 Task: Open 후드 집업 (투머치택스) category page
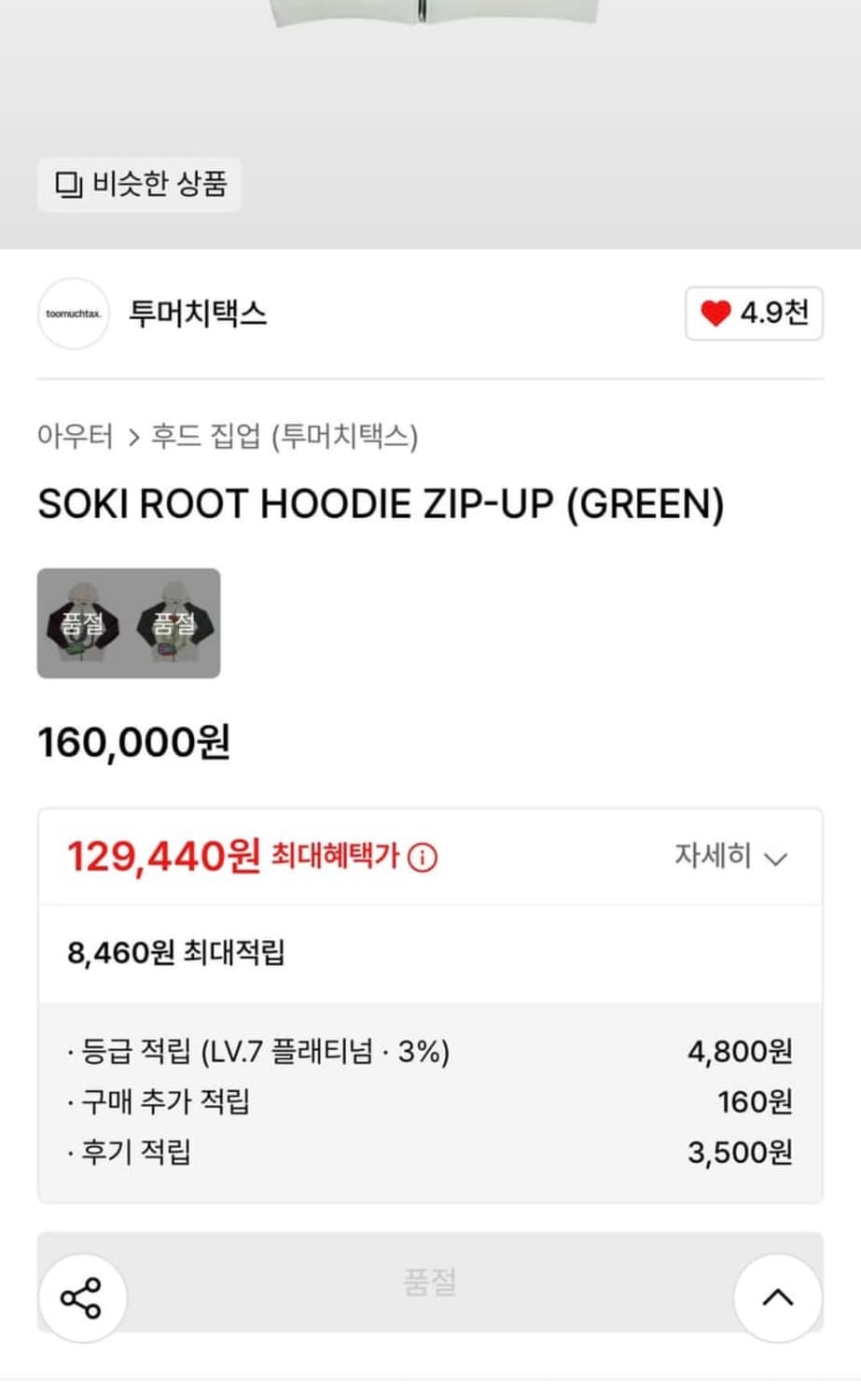[285, 435]
